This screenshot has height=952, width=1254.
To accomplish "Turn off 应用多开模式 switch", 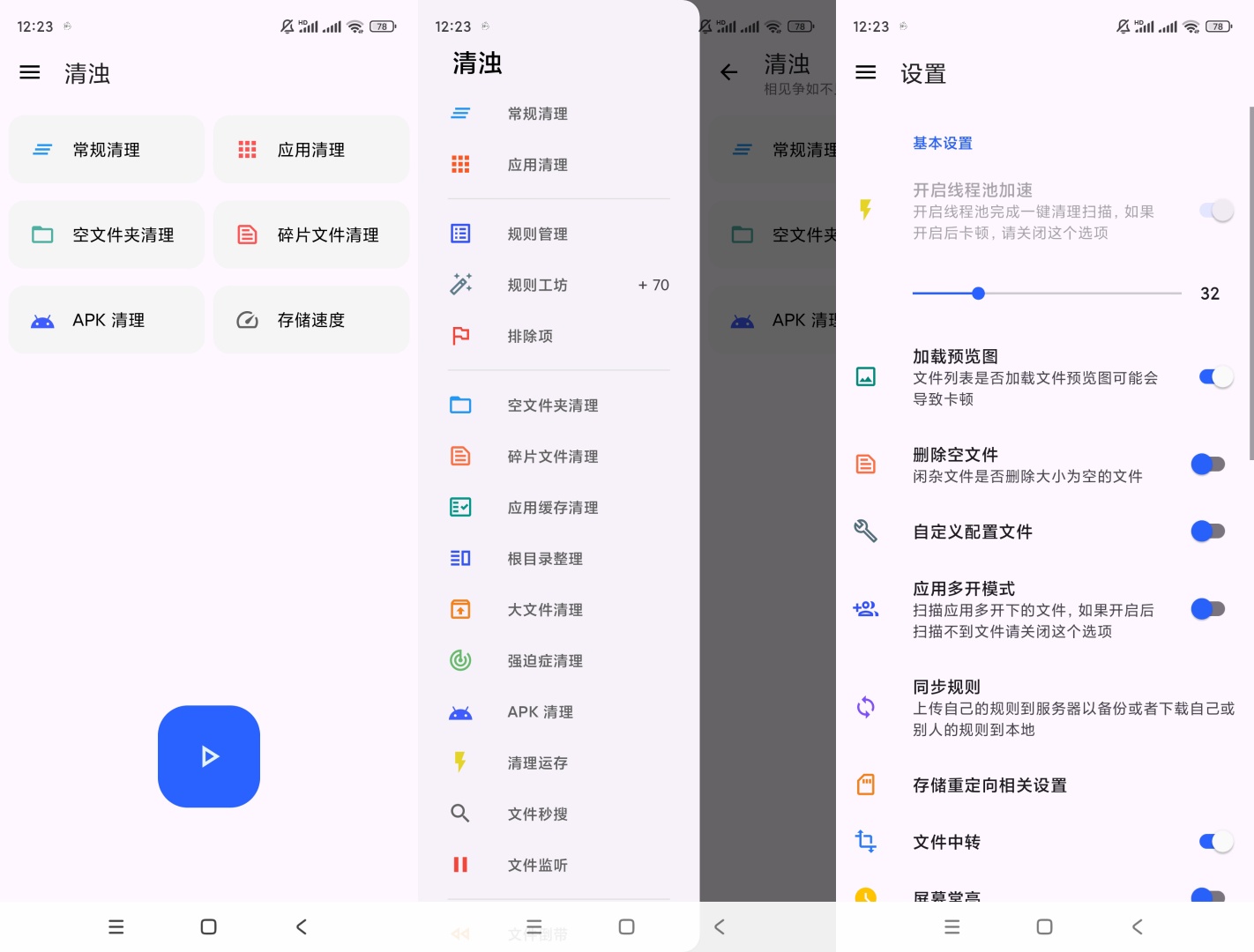I will click(x=1207, y=609).
